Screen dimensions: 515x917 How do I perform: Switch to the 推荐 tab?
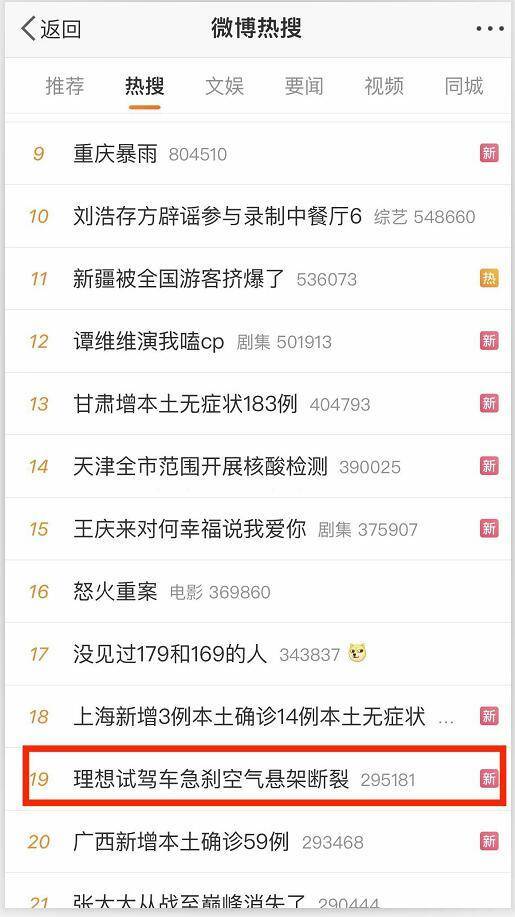(65, 86)
